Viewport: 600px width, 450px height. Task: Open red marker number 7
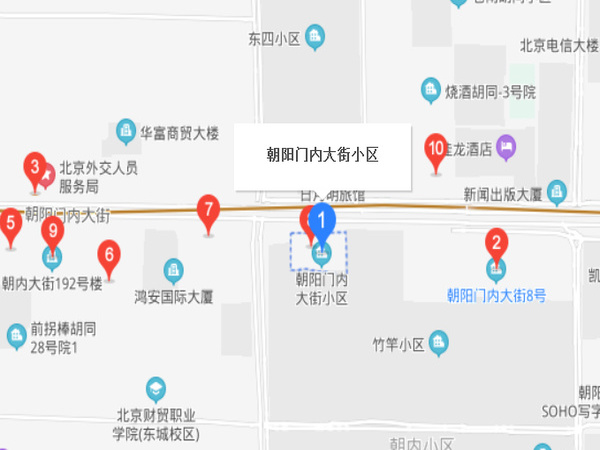click(x=208, y=211)
